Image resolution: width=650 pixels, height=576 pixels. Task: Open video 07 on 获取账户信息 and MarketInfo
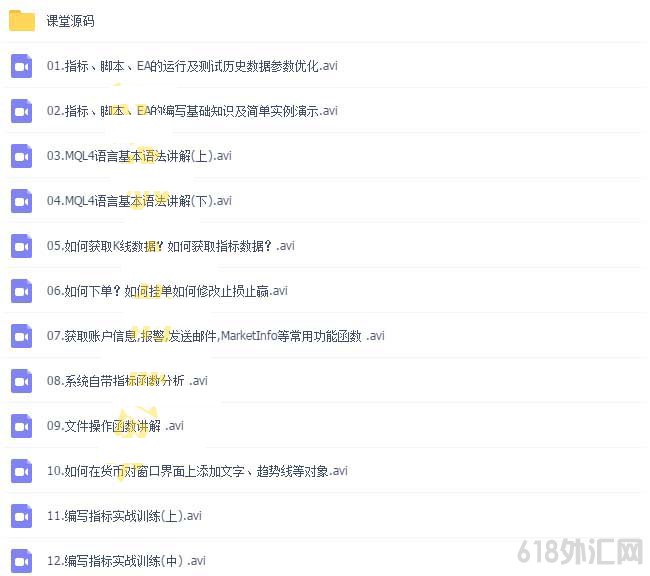[215, 336]
